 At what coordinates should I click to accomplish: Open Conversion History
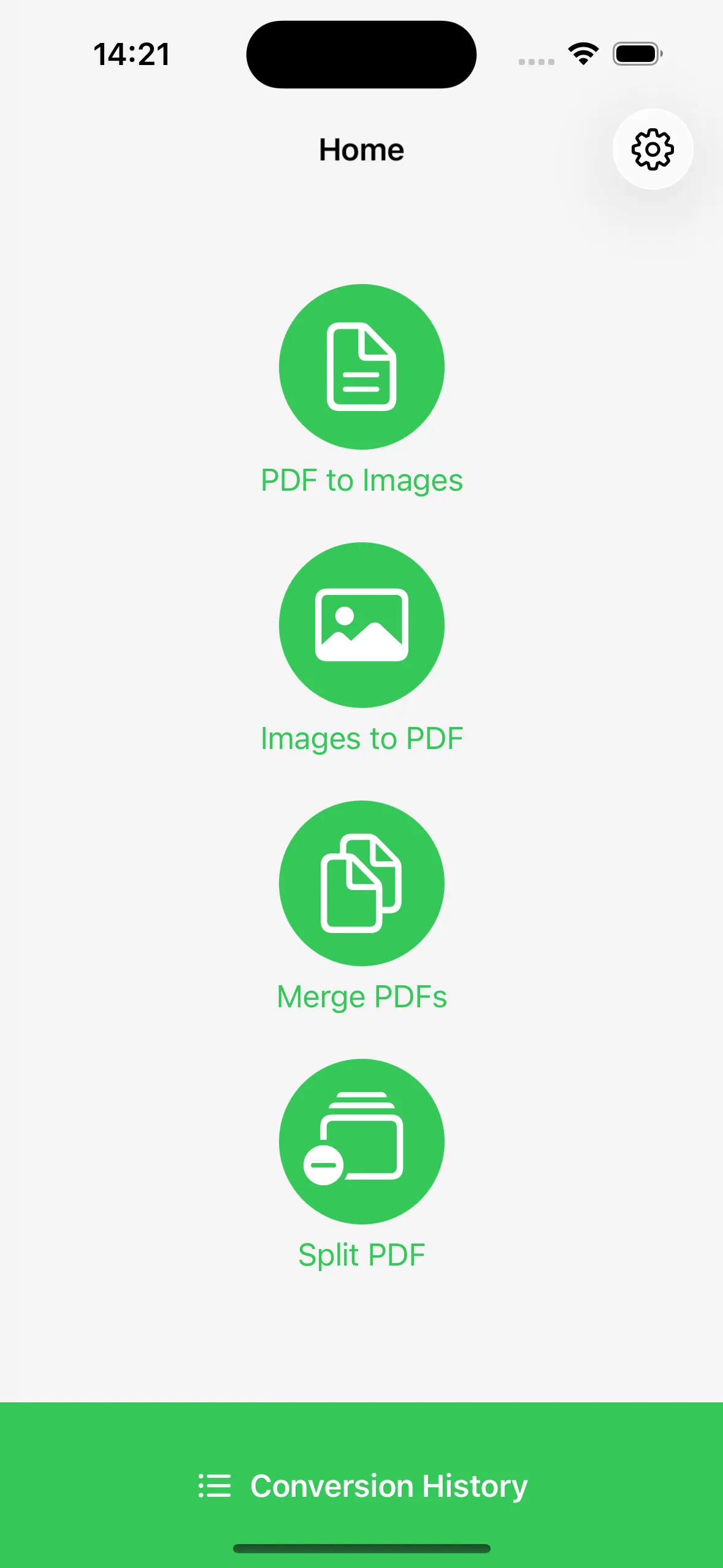coord(388,1485)
